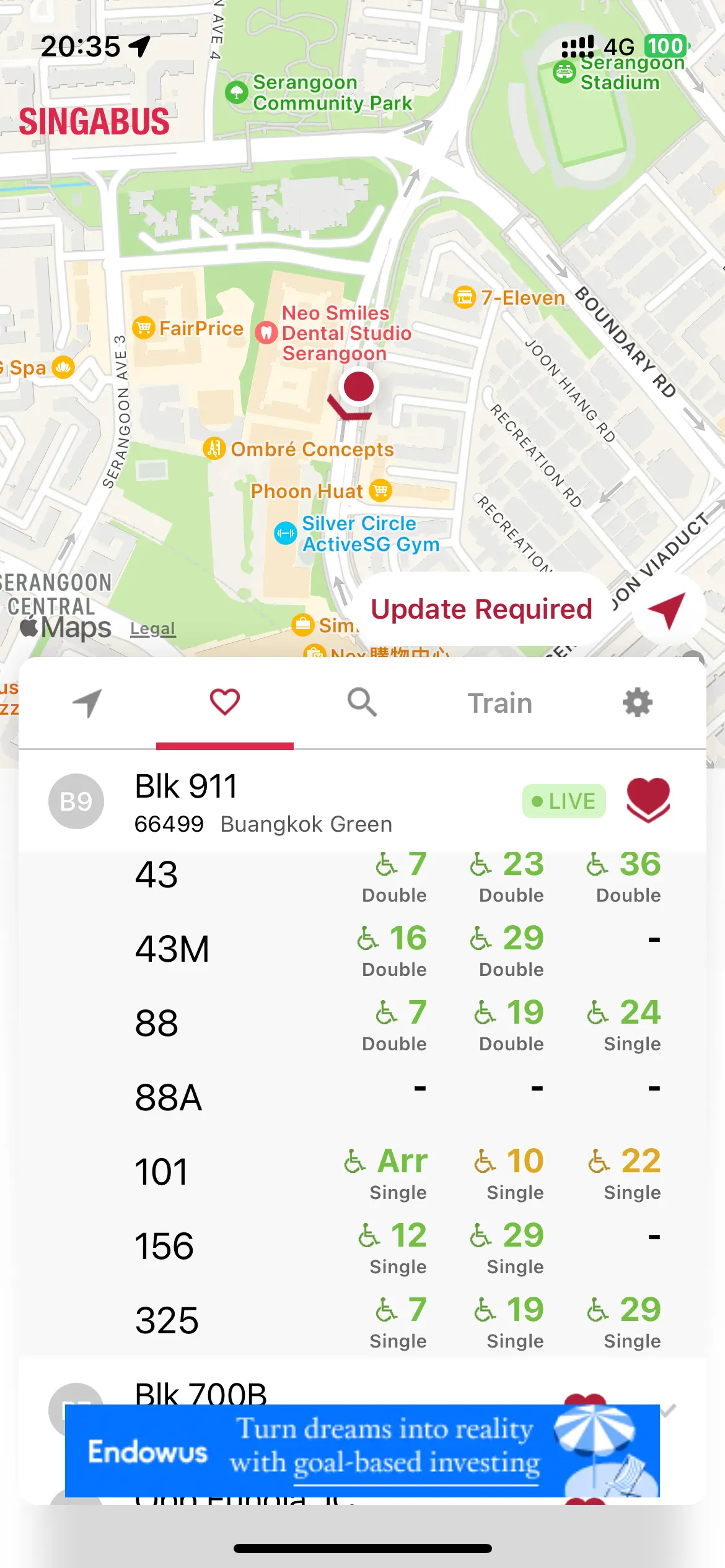Select the favourites heart tab
This screenshot has width=725, height=1568.
click(225, 703)
